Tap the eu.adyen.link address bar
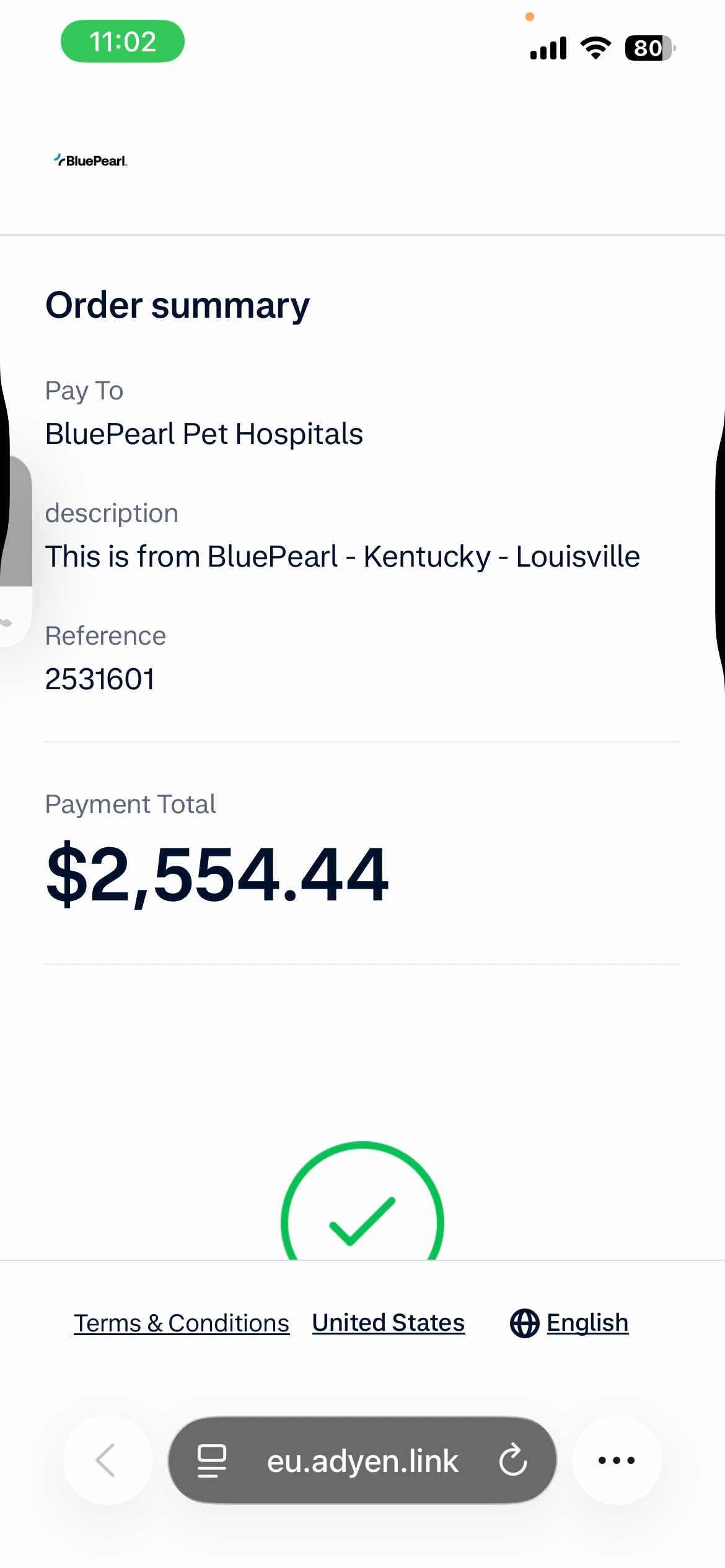Viewport: 725px width, 1568px height. click(x=362, y=1460)
